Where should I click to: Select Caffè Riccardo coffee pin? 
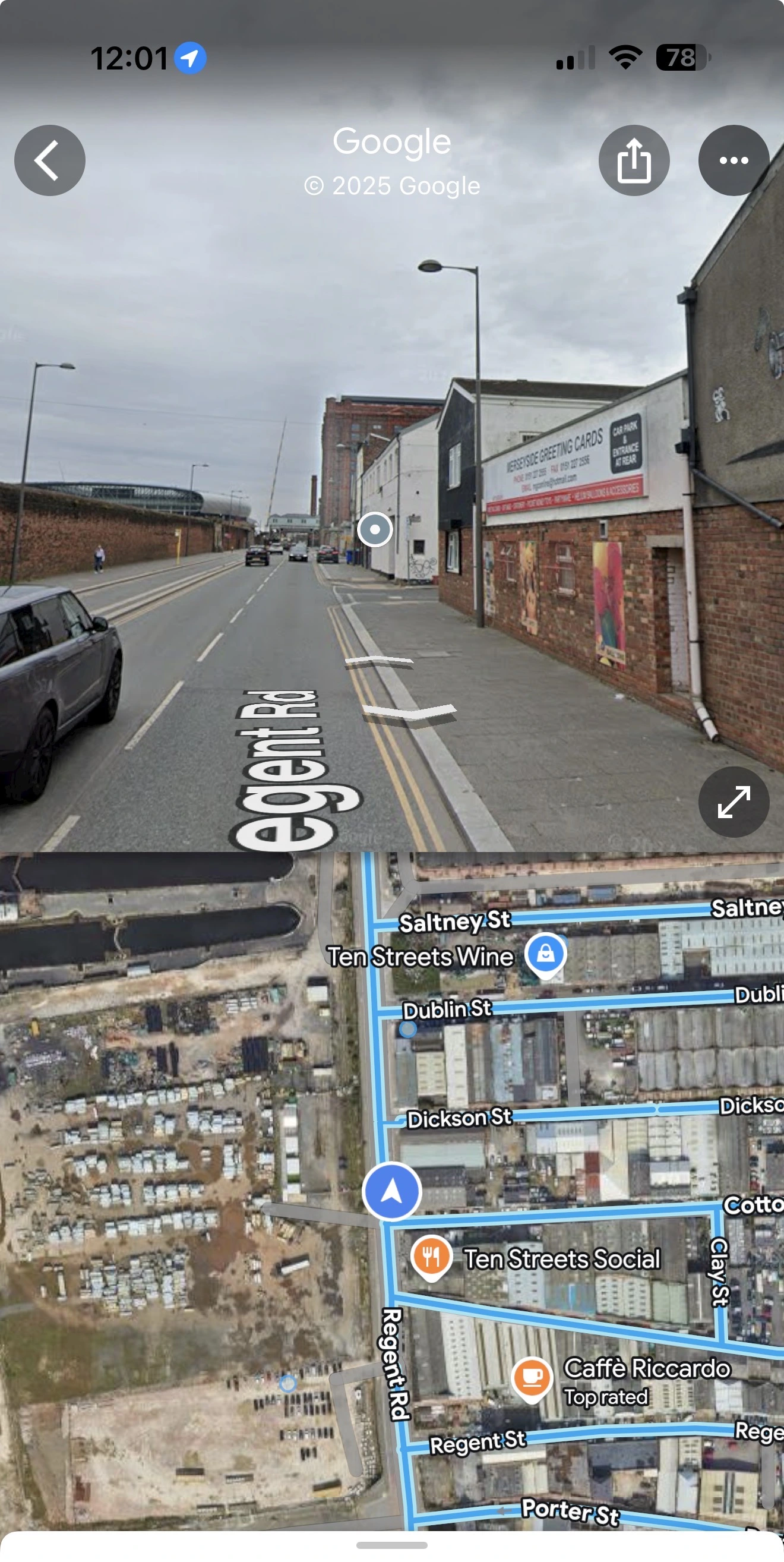pyautogui.click(x=532, y=1378)
